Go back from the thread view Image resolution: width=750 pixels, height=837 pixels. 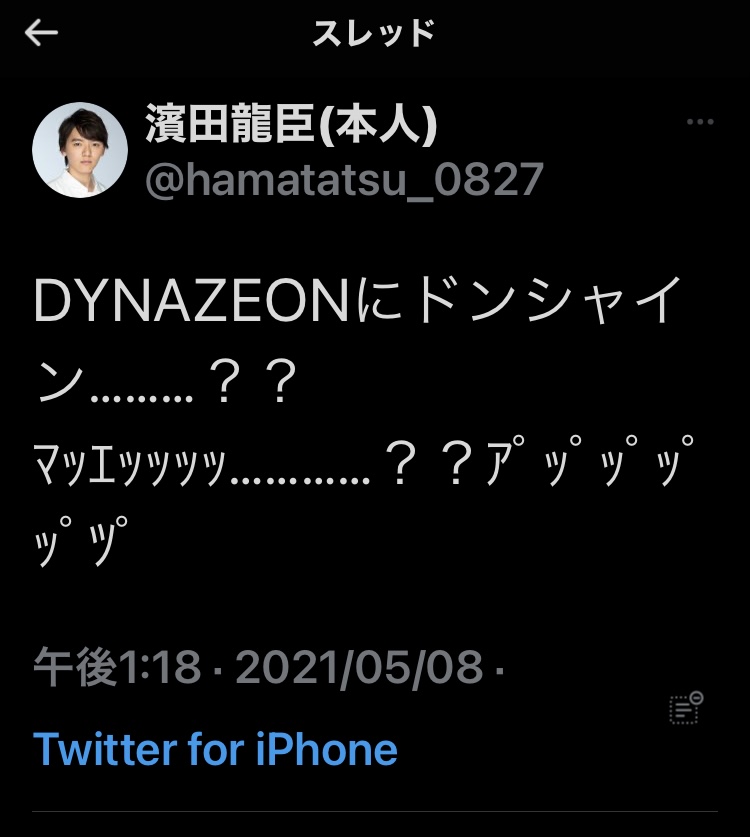click(42, 34)
